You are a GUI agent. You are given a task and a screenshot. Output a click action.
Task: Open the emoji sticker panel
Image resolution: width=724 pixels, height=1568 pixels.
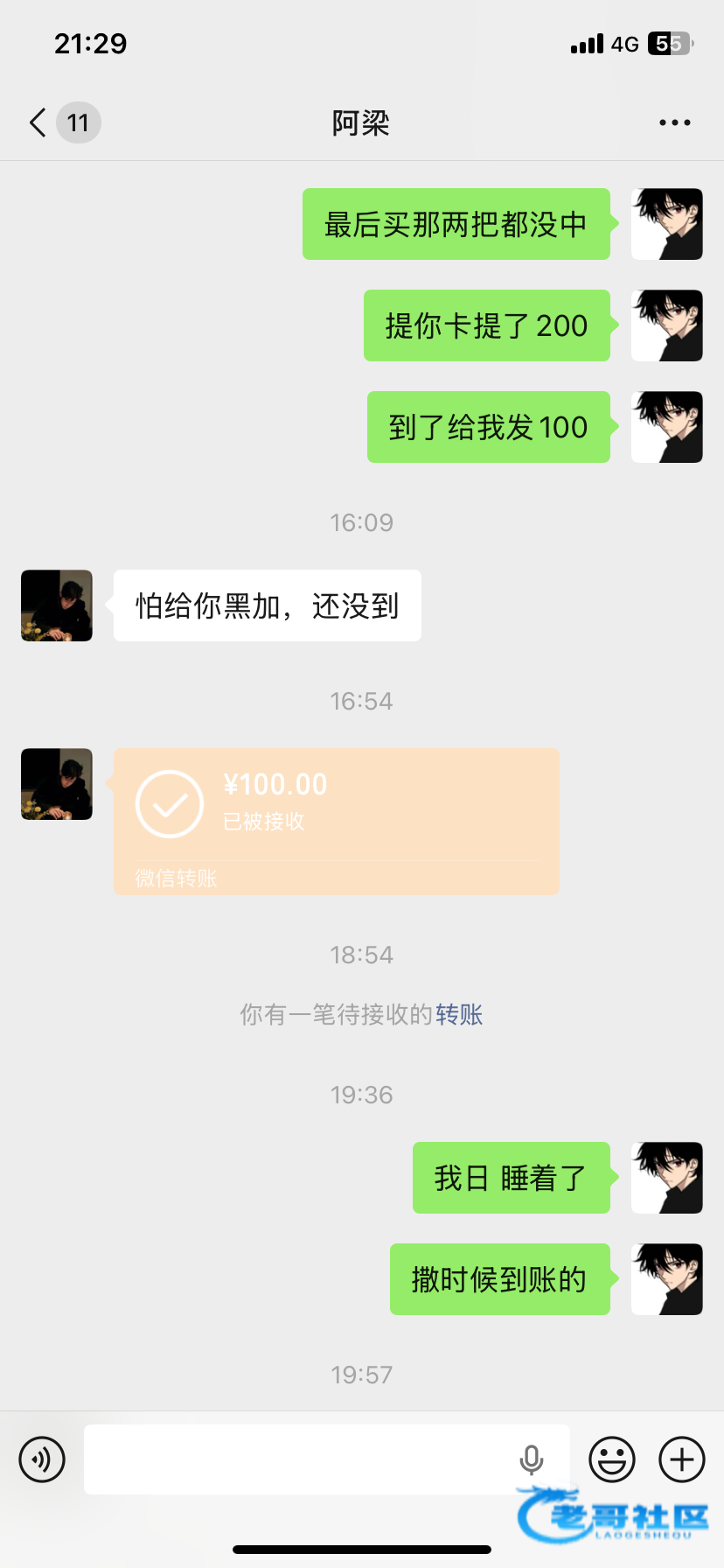click(x=611, y=1459)
